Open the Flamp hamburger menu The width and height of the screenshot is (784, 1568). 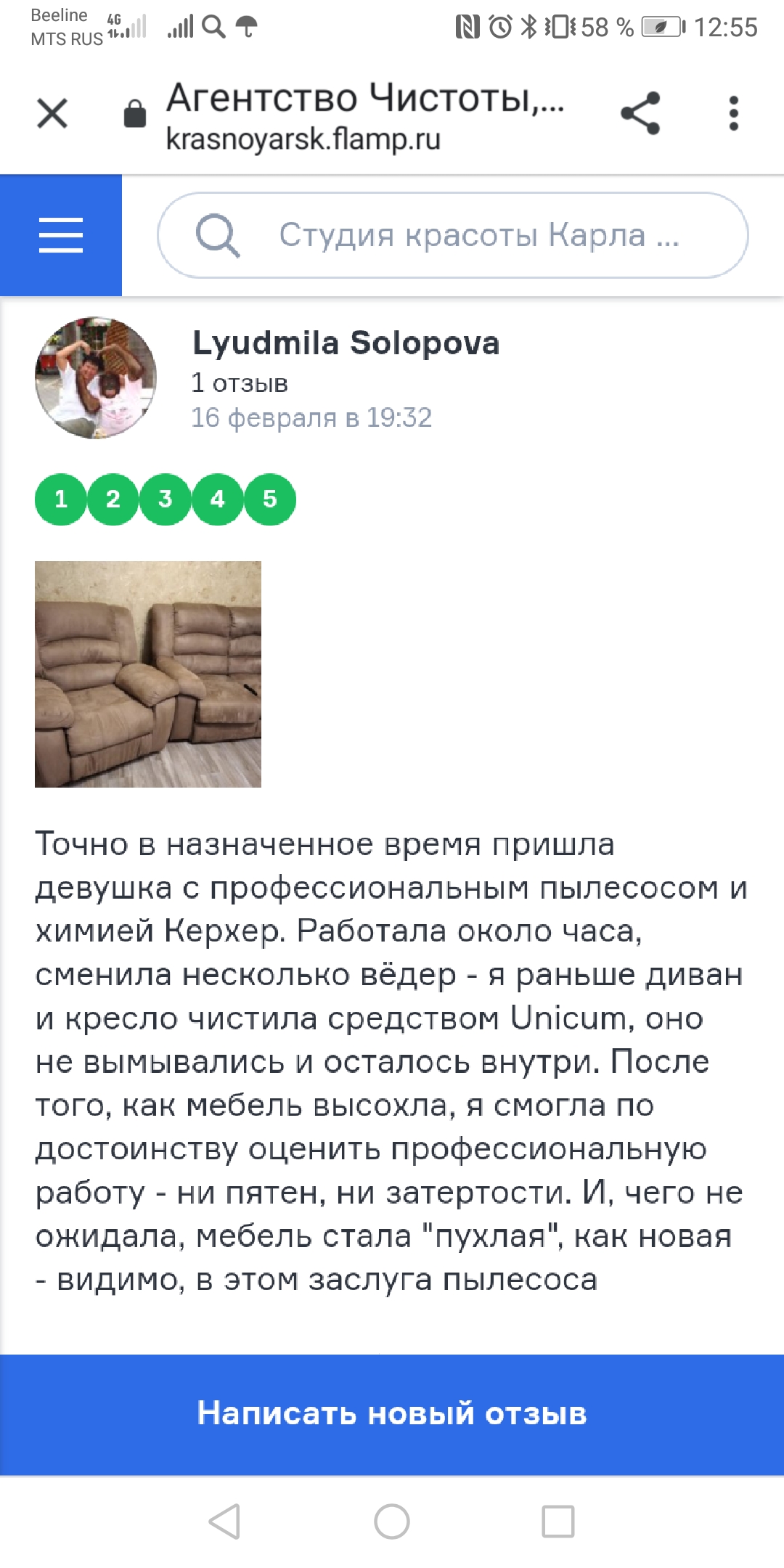[x=61, y=235]
